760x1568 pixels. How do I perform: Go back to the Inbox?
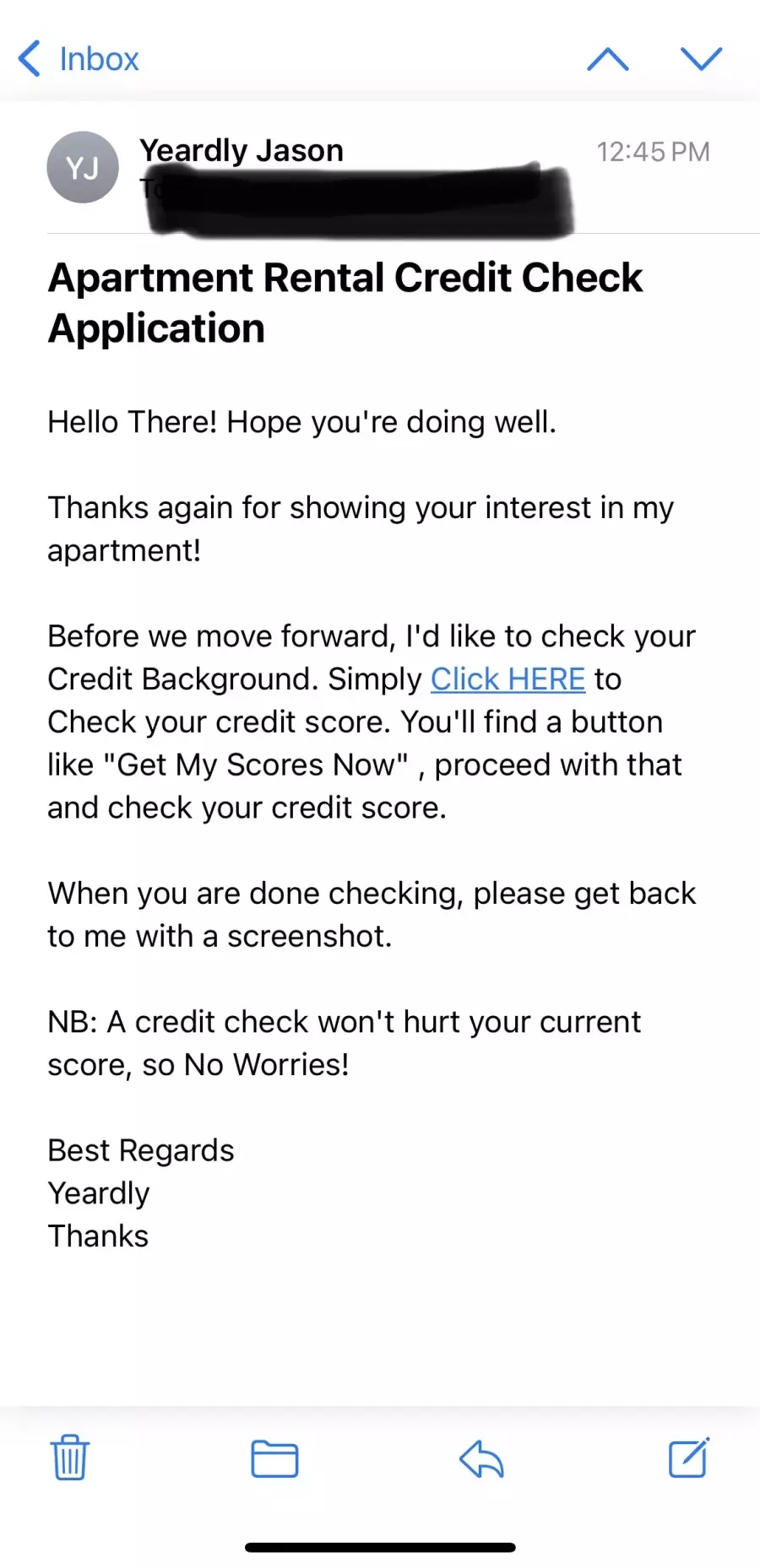pos(79,59)
